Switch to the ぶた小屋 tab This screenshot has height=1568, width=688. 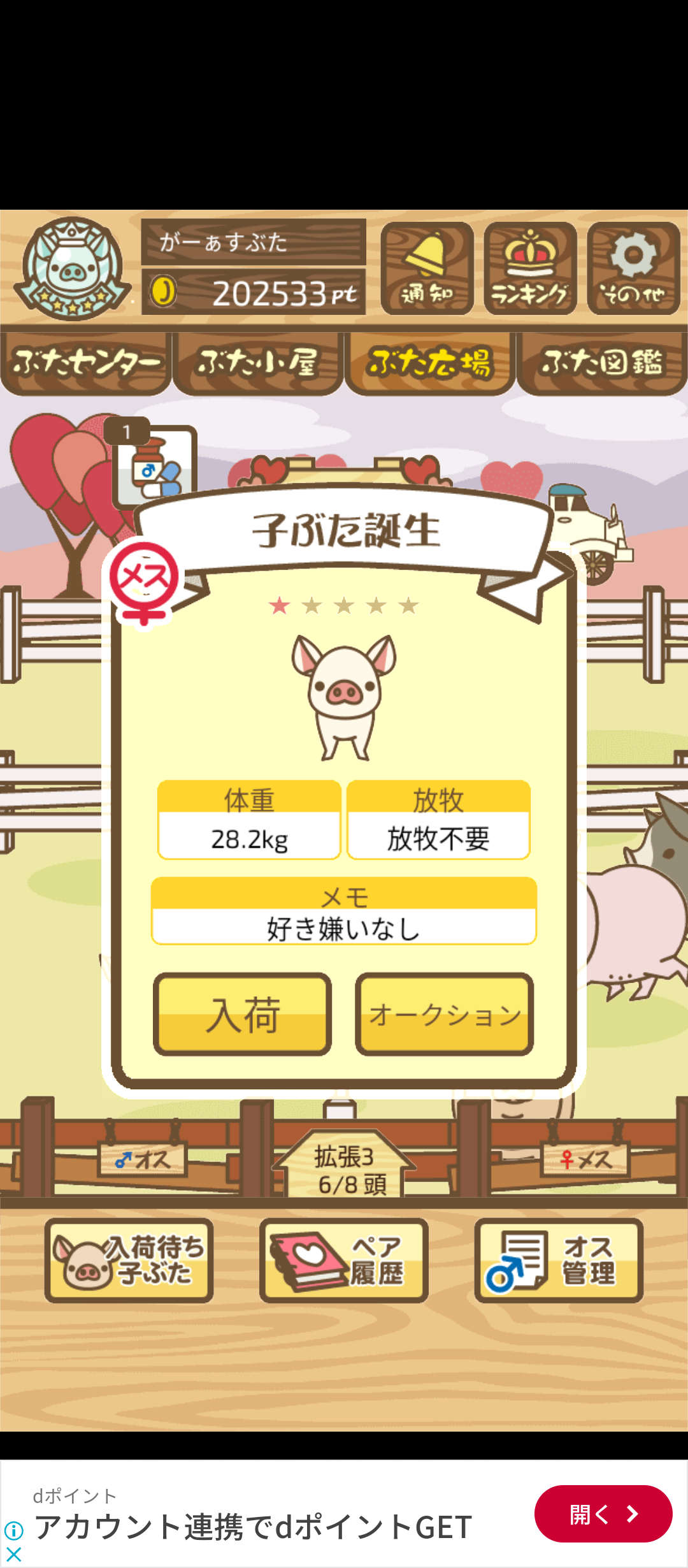click(x=258, y=362)
